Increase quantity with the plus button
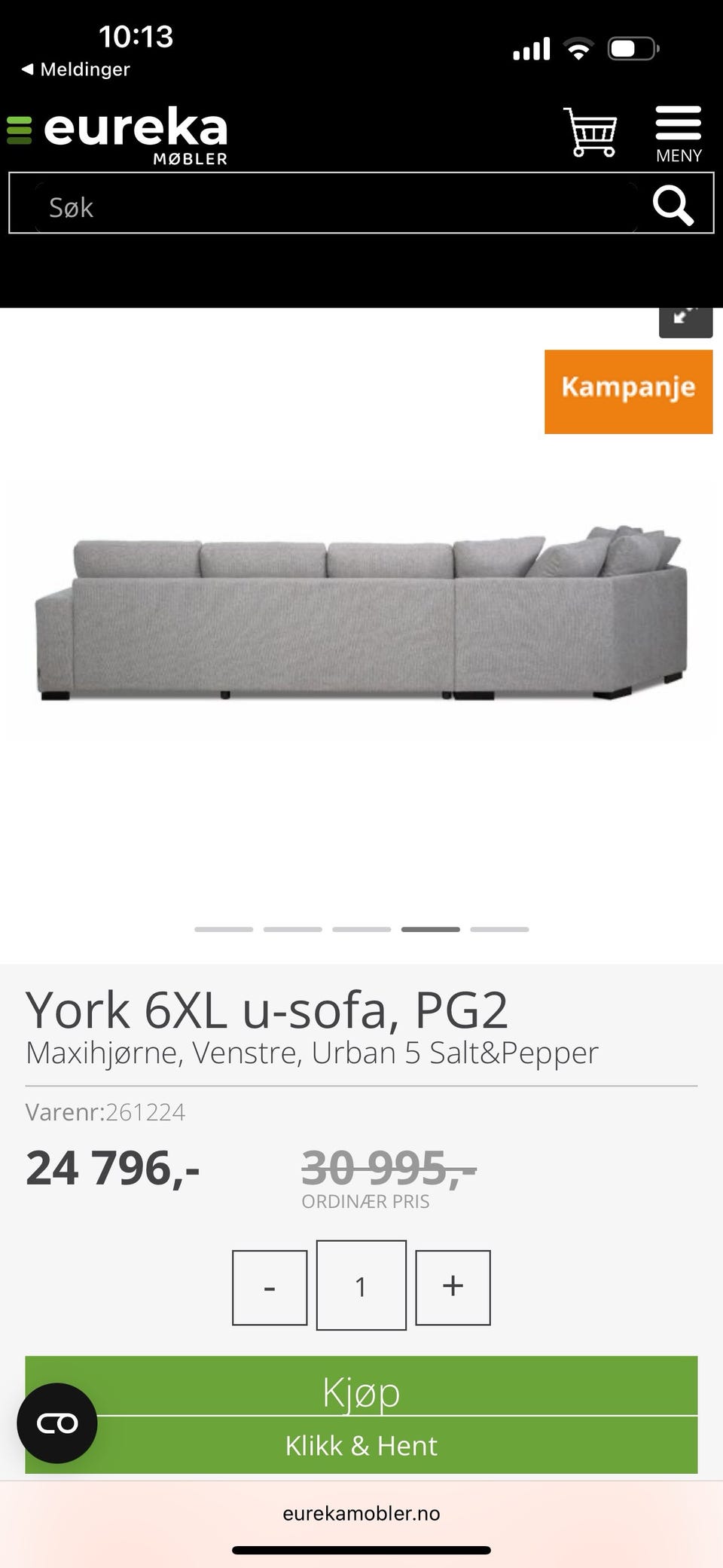The width and height of the screenshot is (723, 1568). pyautogui.click(x=453, y=1287)
